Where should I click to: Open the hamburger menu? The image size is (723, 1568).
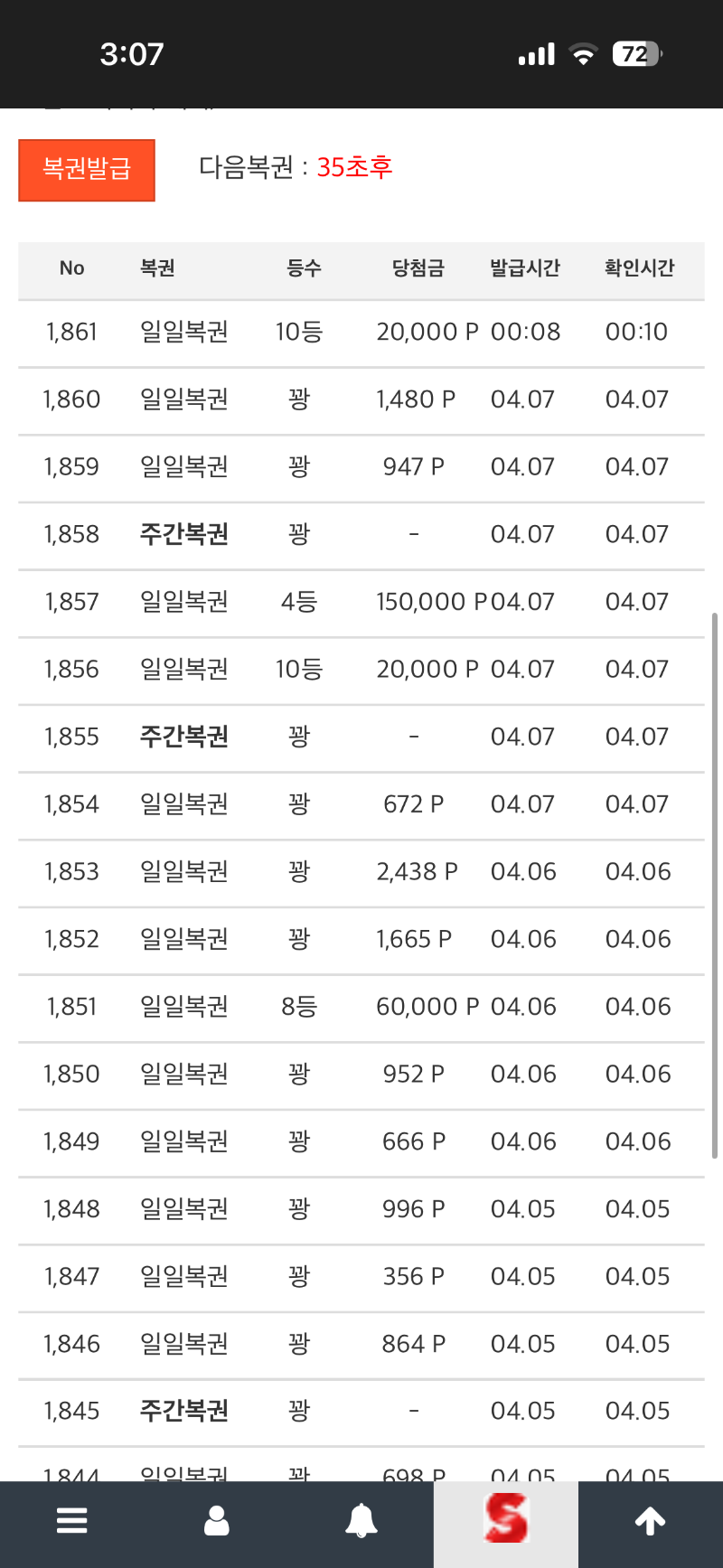(x=72, y=1522)
